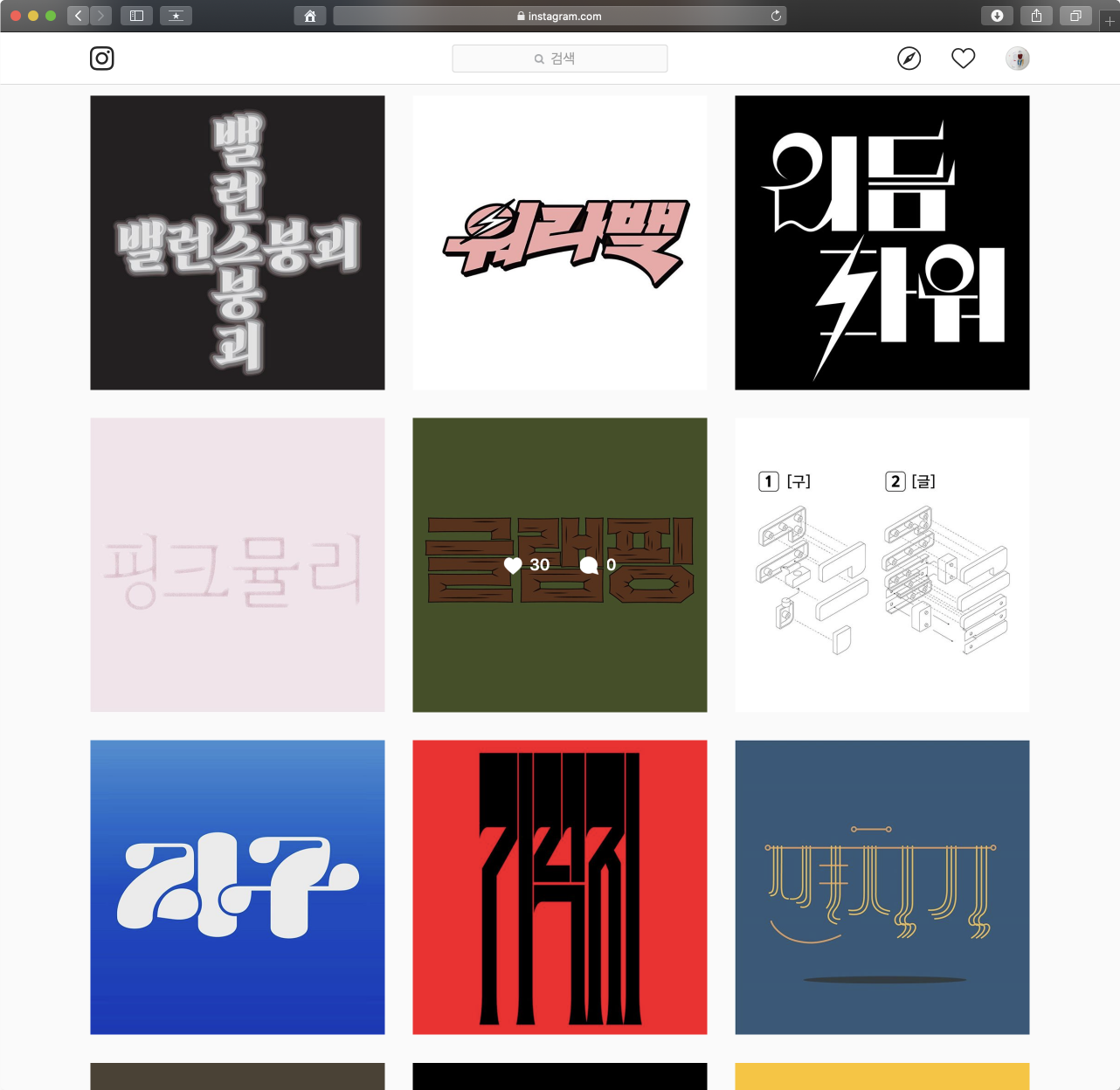
Task: Show the browser downloads
Action: click(x=997, y=16)
